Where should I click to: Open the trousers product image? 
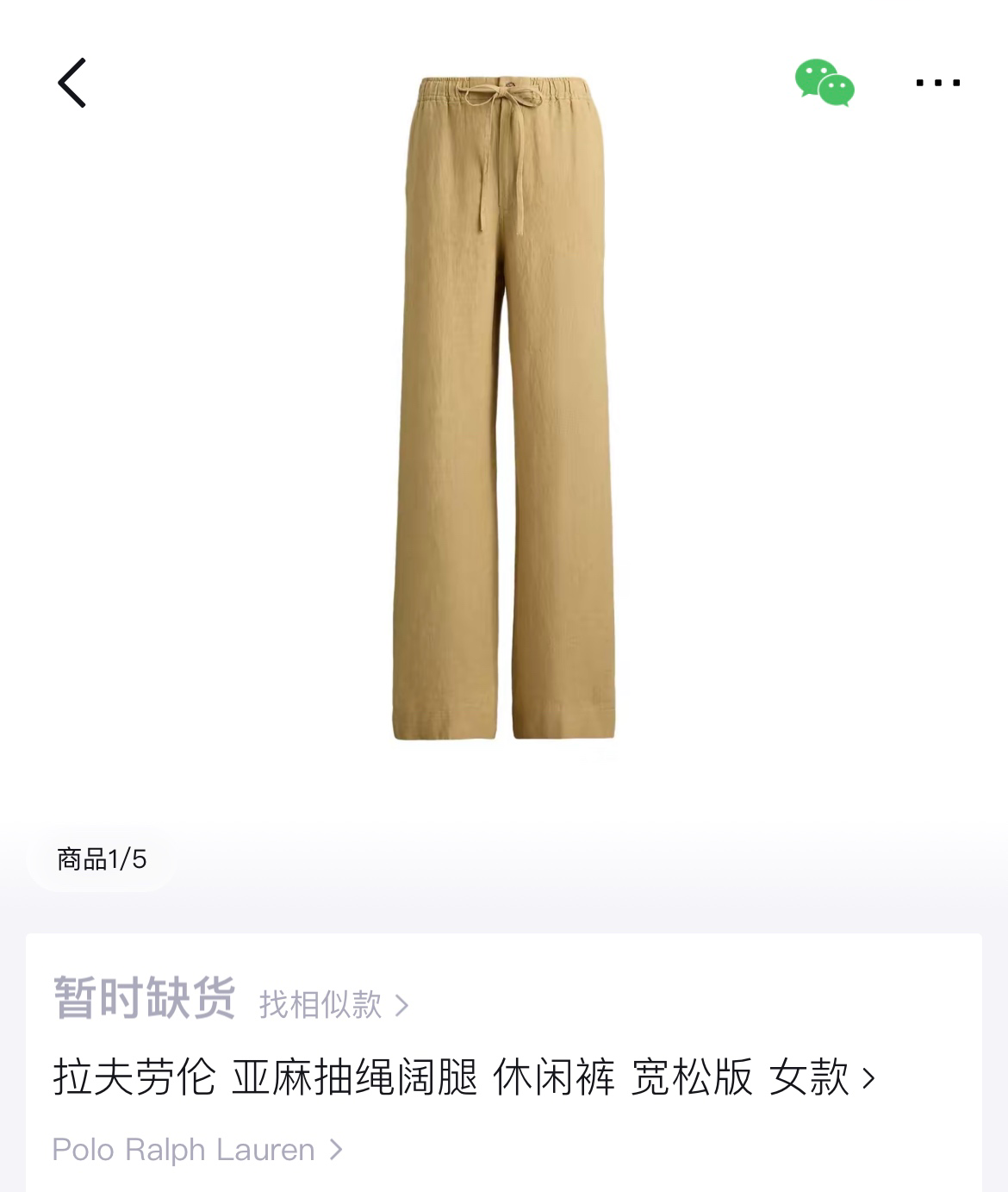(x=504, y=408)
